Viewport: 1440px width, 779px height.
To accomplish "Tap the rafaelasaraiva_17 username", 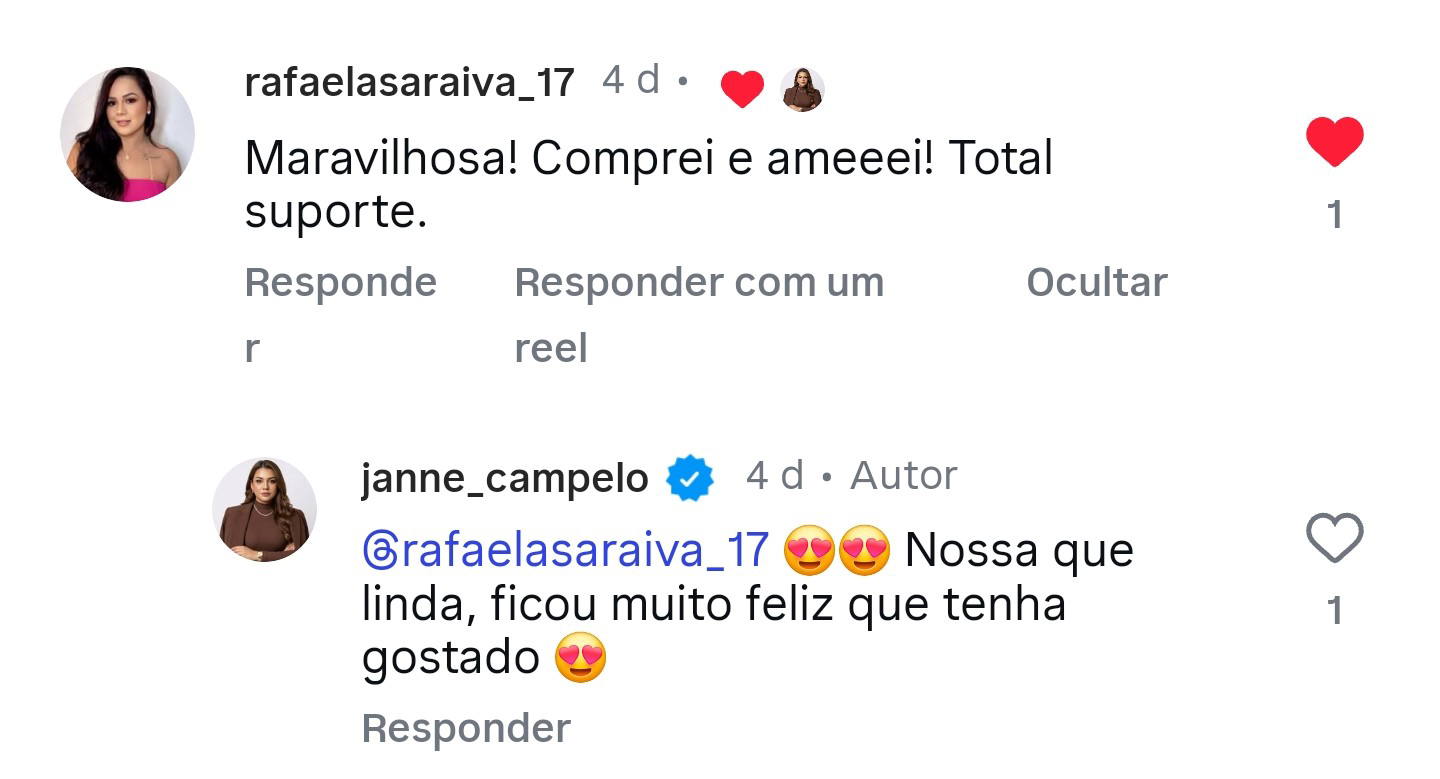I will pos(409,82).
